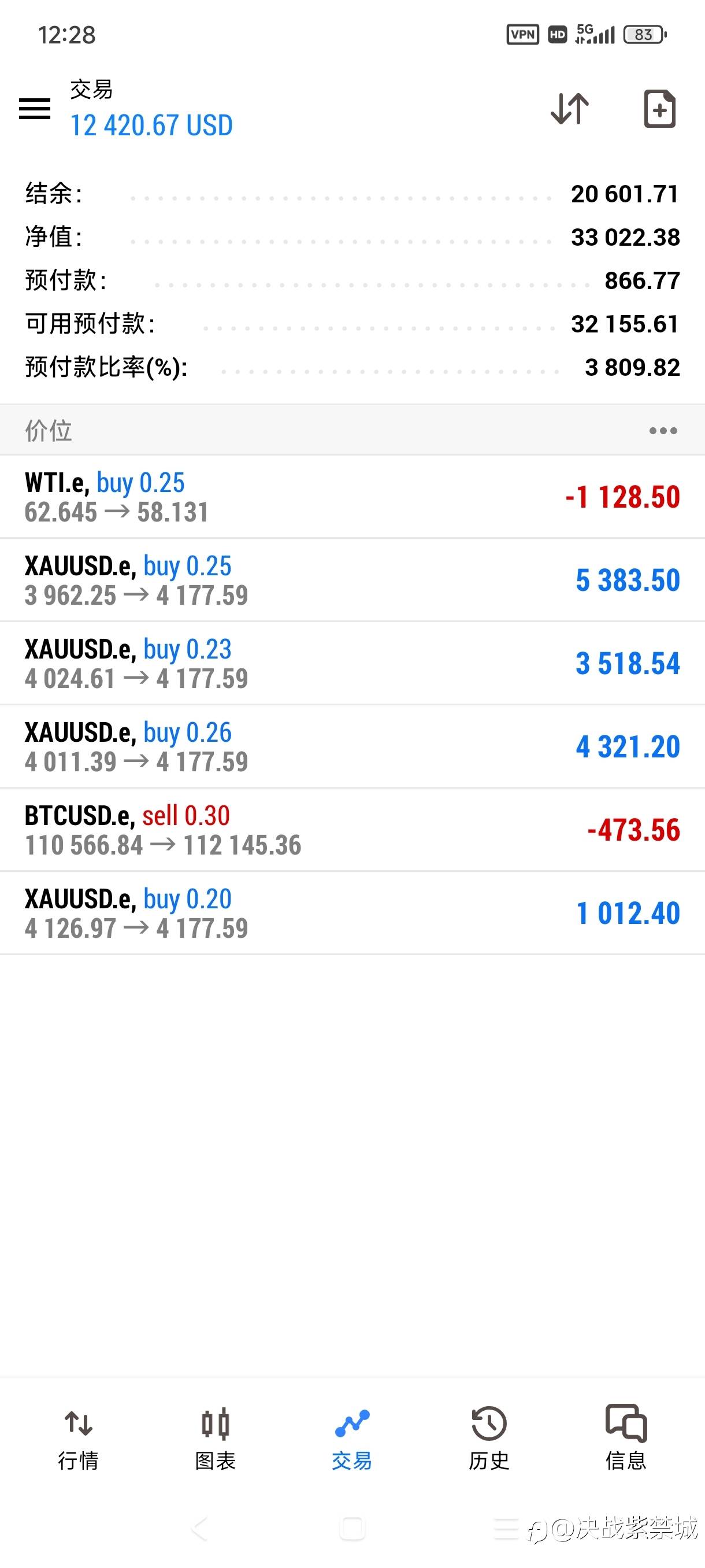Tap the sort arrows icon
Image resolution: width=705 pixels, height=1568 pixels.
[x=569, y=109]
